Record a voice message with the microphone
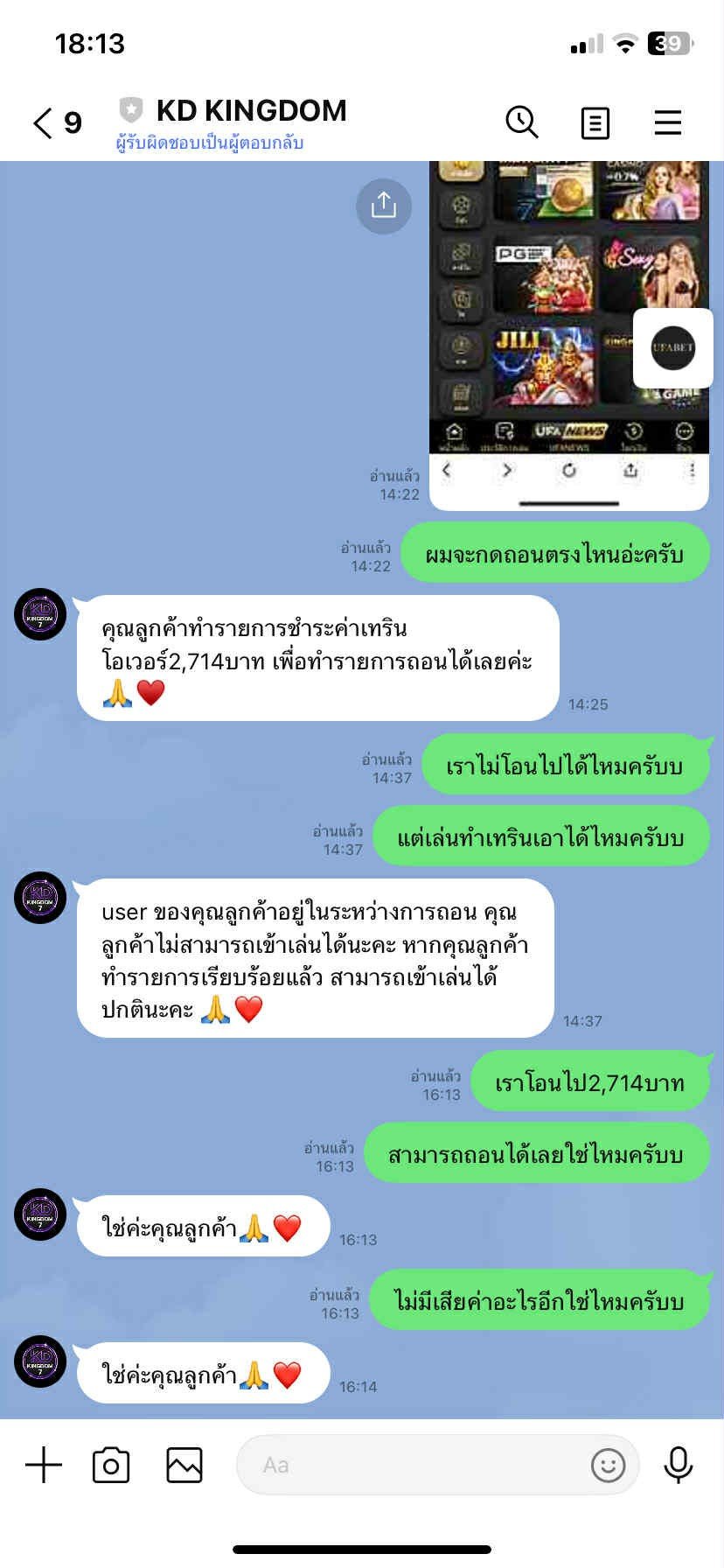The image size is (724, 1568). coord(679,1465)
